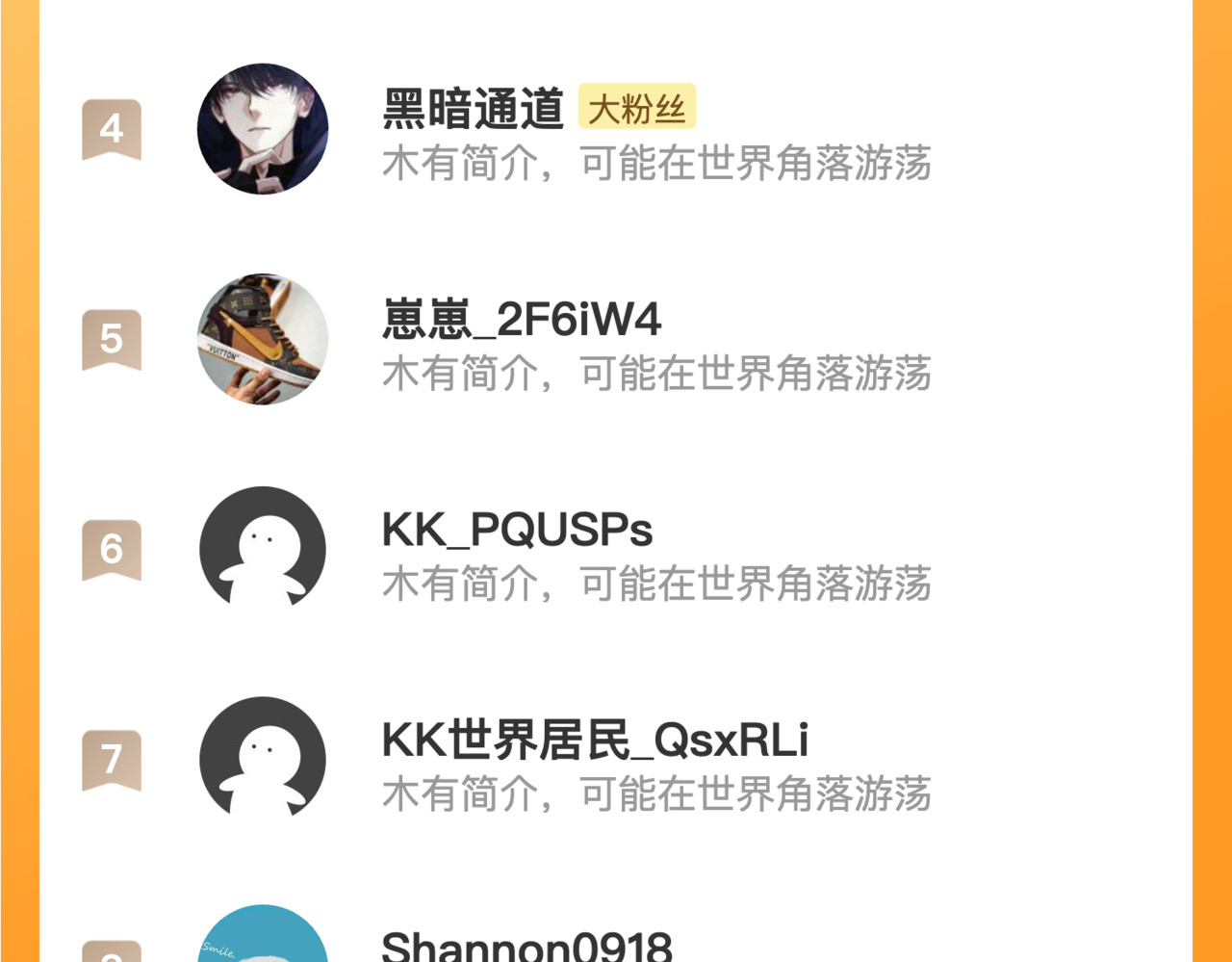This screenshot has width=1232, height=962.
Task: Open 黑暗通道's profile row
Action: point(616,130)
